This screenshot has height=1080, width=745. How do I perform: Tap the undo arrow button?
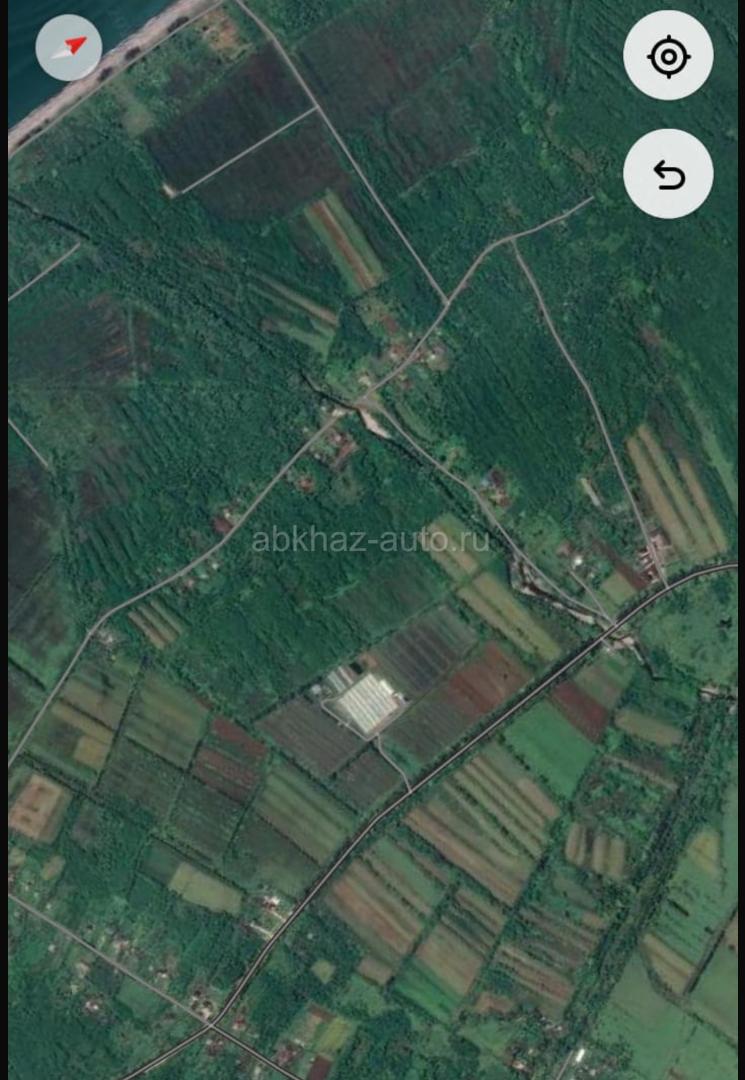pos(668,174)
